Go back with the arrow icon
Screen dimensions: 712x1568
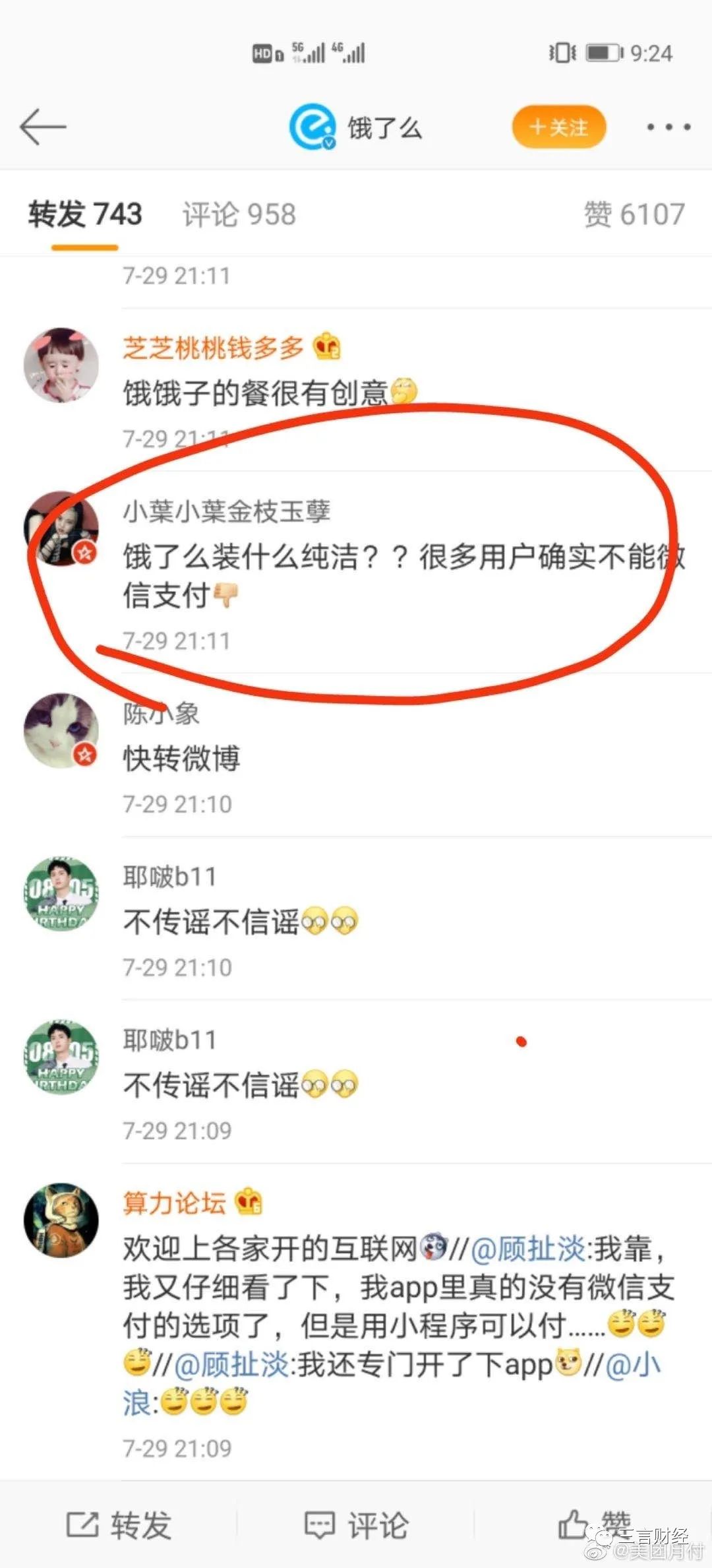point(43,127)
